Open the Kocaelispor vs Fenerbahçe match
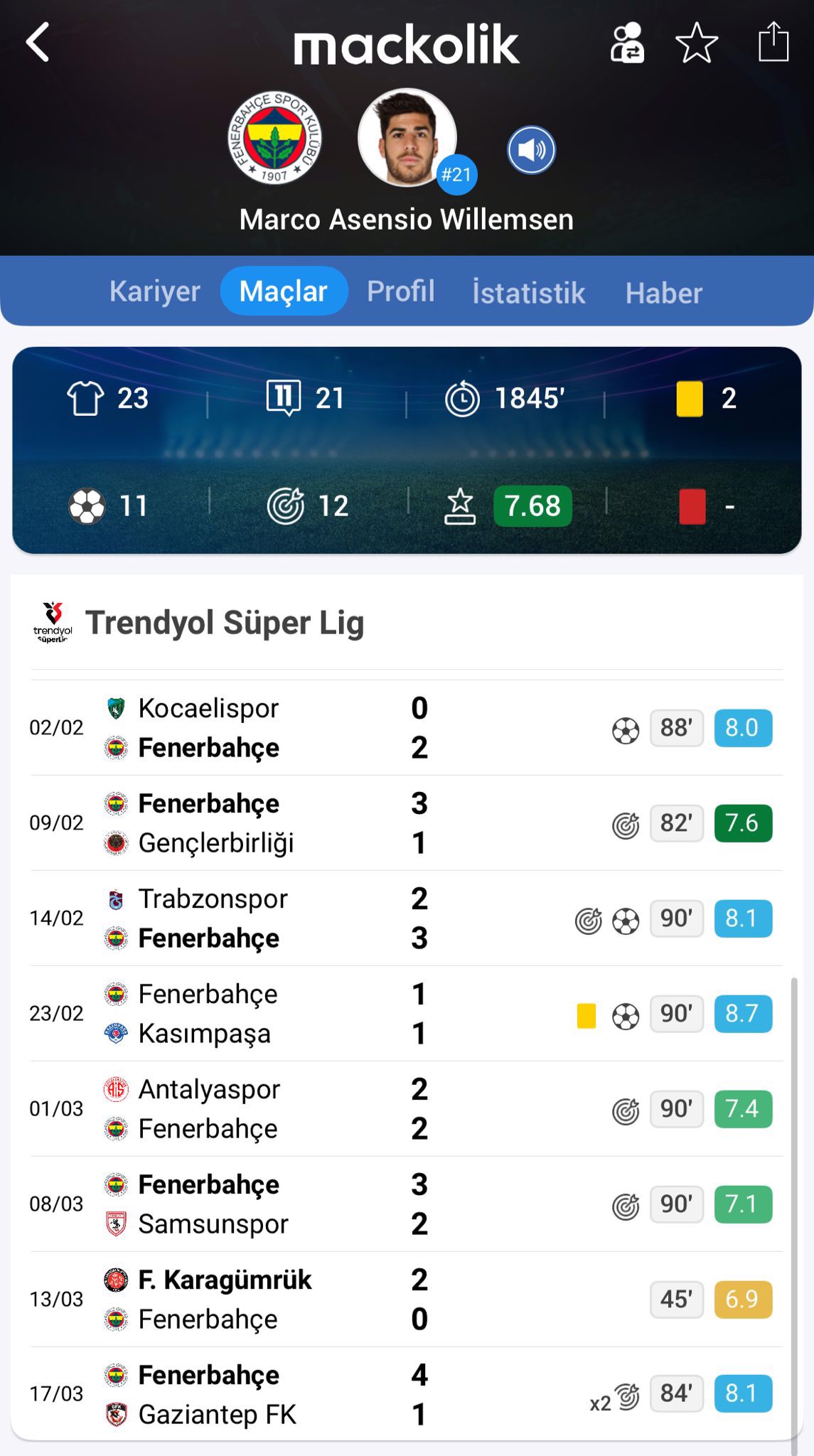 (284, 728)
